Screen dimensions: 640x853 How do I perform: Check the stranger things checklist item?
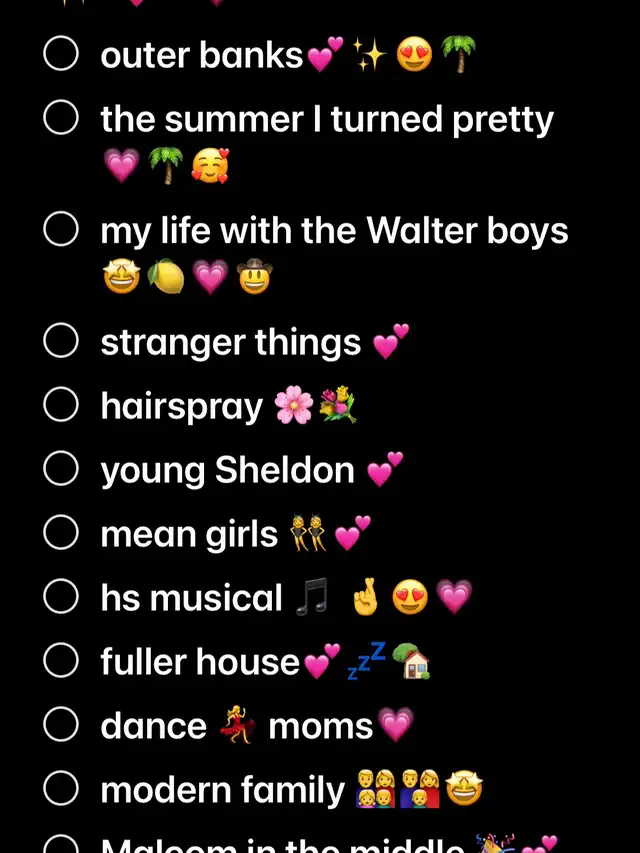[x=61, y=342]
